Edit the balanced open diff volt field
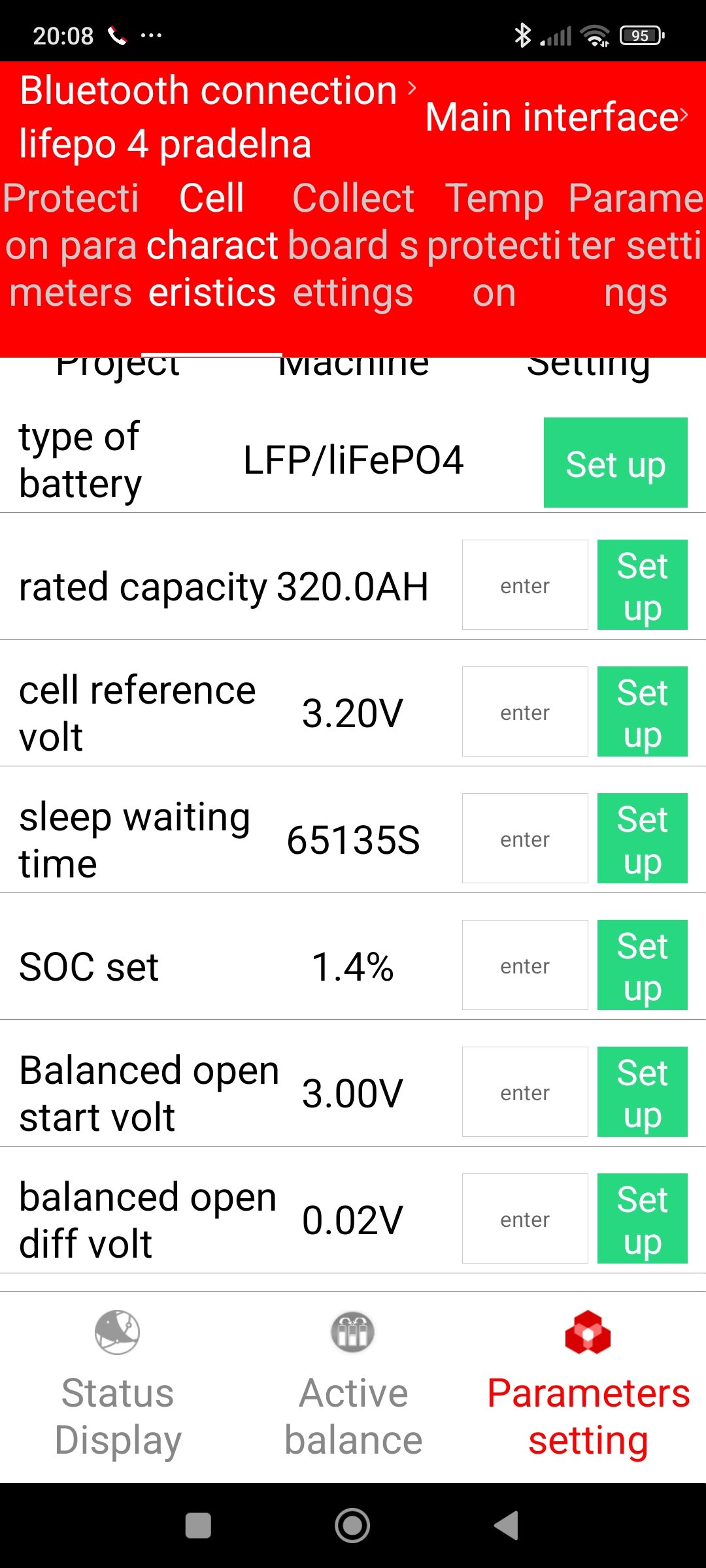706x1568 pixels. coord(525,1219)
